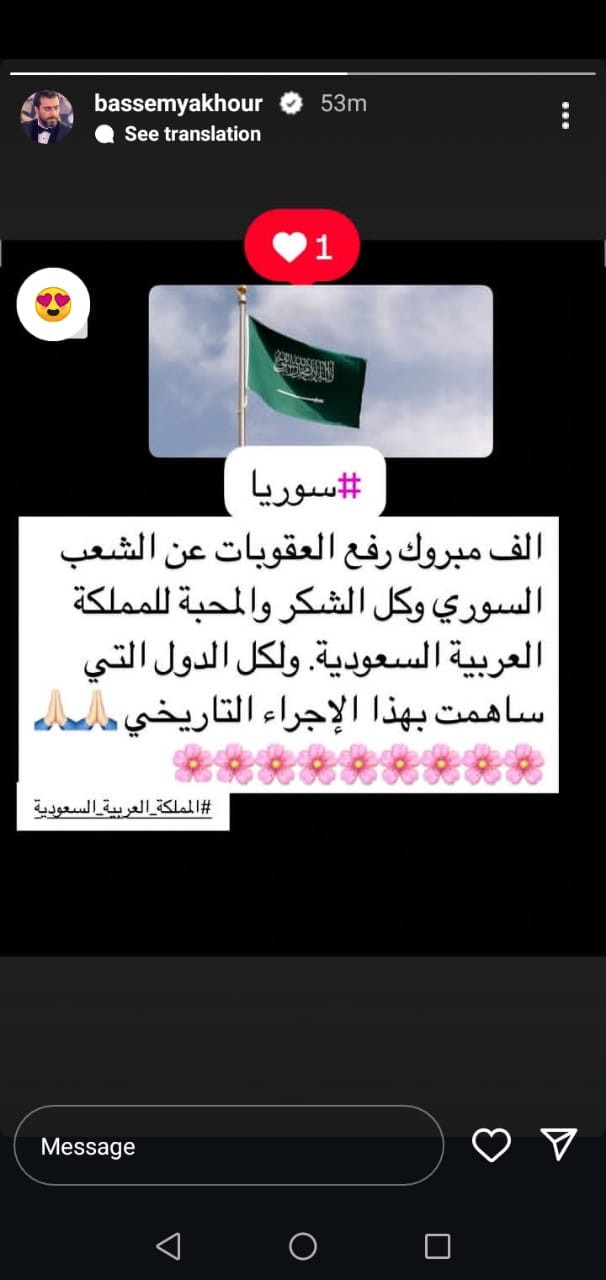Viewport: 606px width, 1280px height.
Task: Open bassemyakhour's profile picture
Action: [47, 117]
